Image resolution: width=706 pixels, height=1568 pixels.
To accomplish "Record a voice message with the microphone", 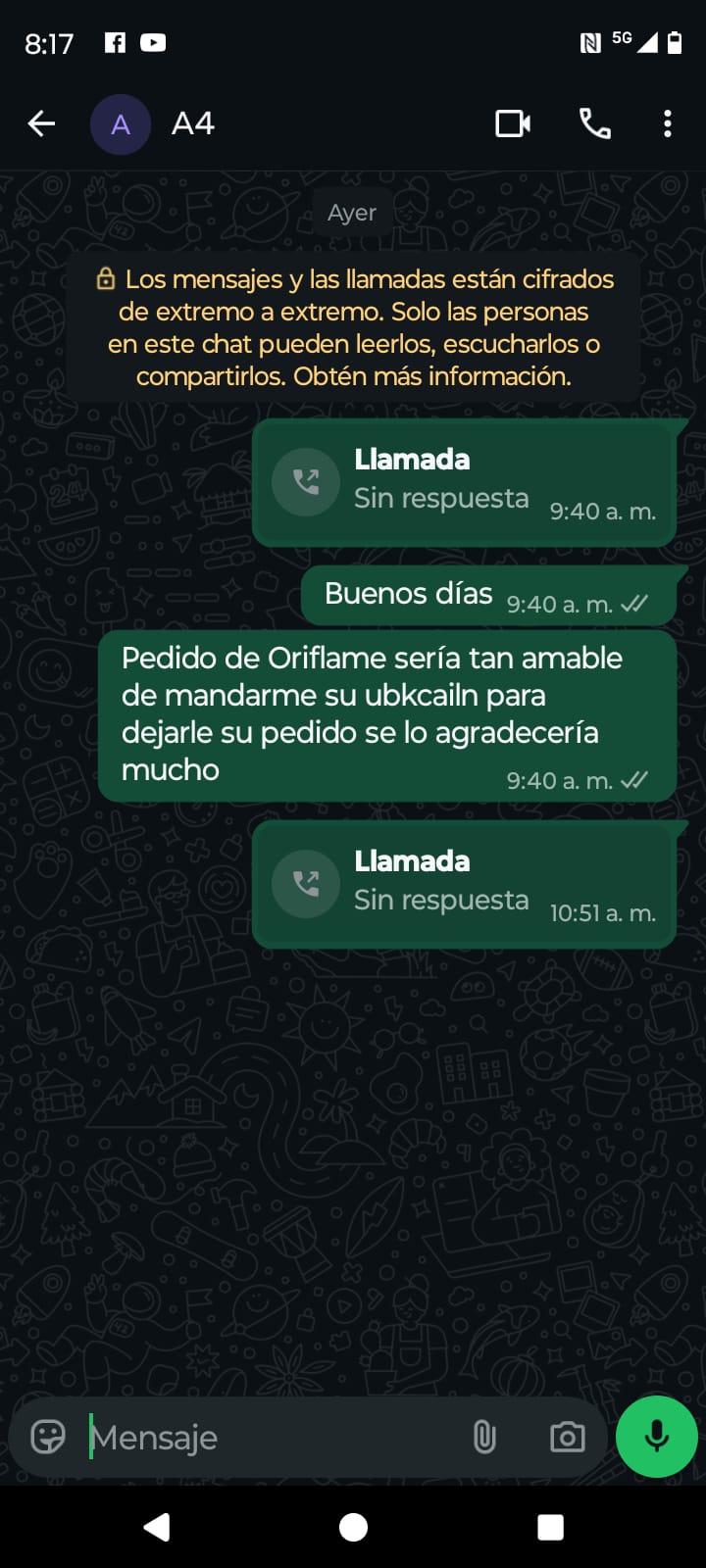I will (x=656, y=1436).
